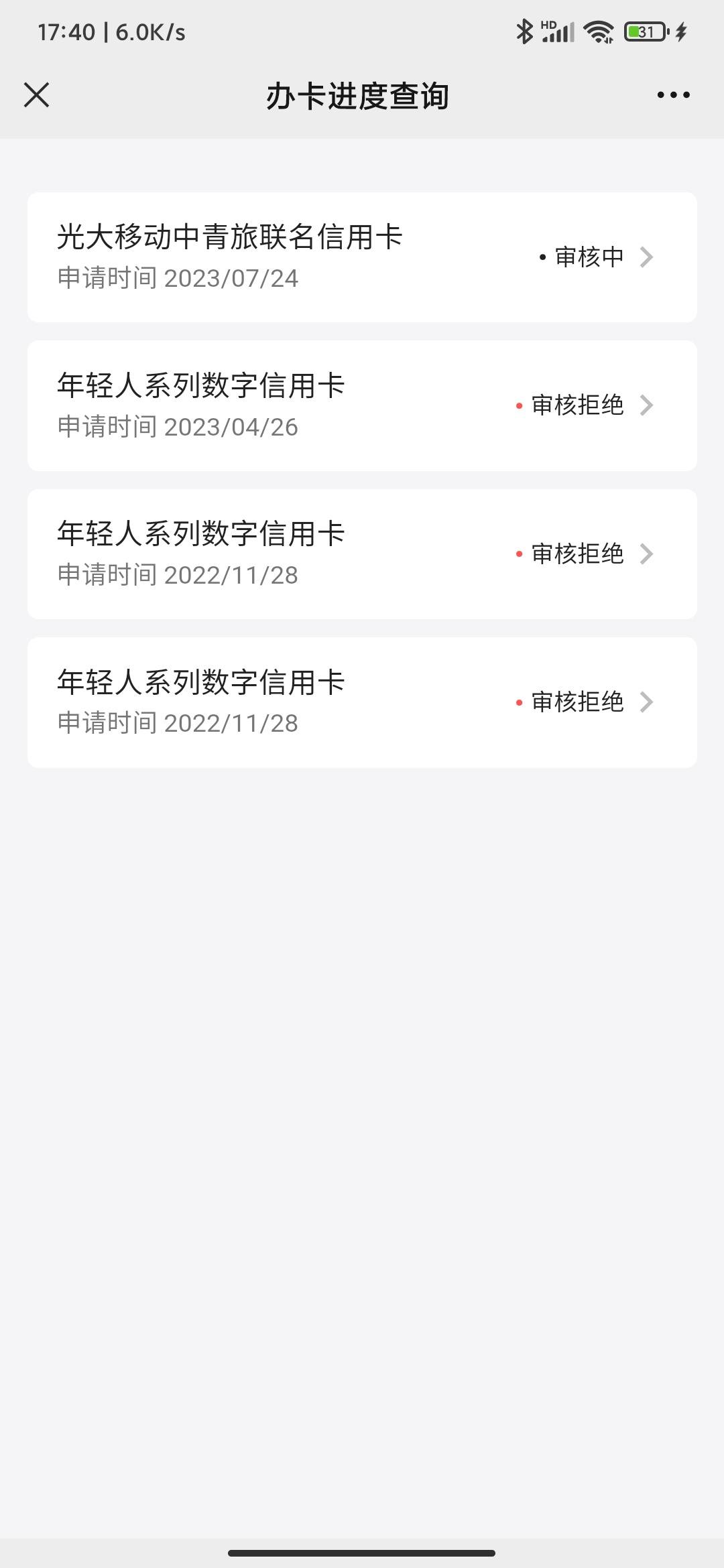This screenshot has width=724, height=1568.
Task: View rejected application dated 2023/04/26
Action: pos(362,406)
